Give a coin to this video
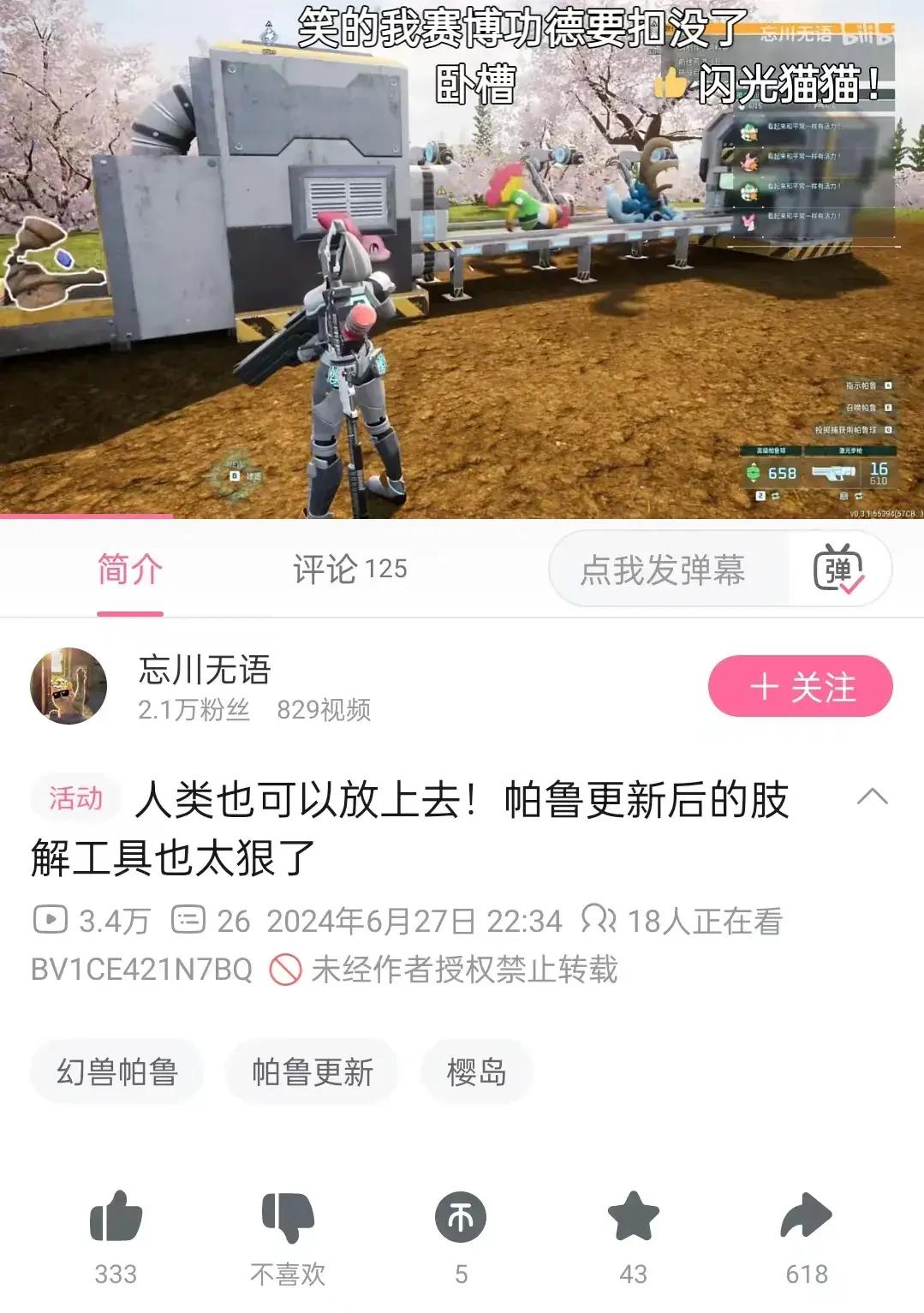 pos(461,1218)
